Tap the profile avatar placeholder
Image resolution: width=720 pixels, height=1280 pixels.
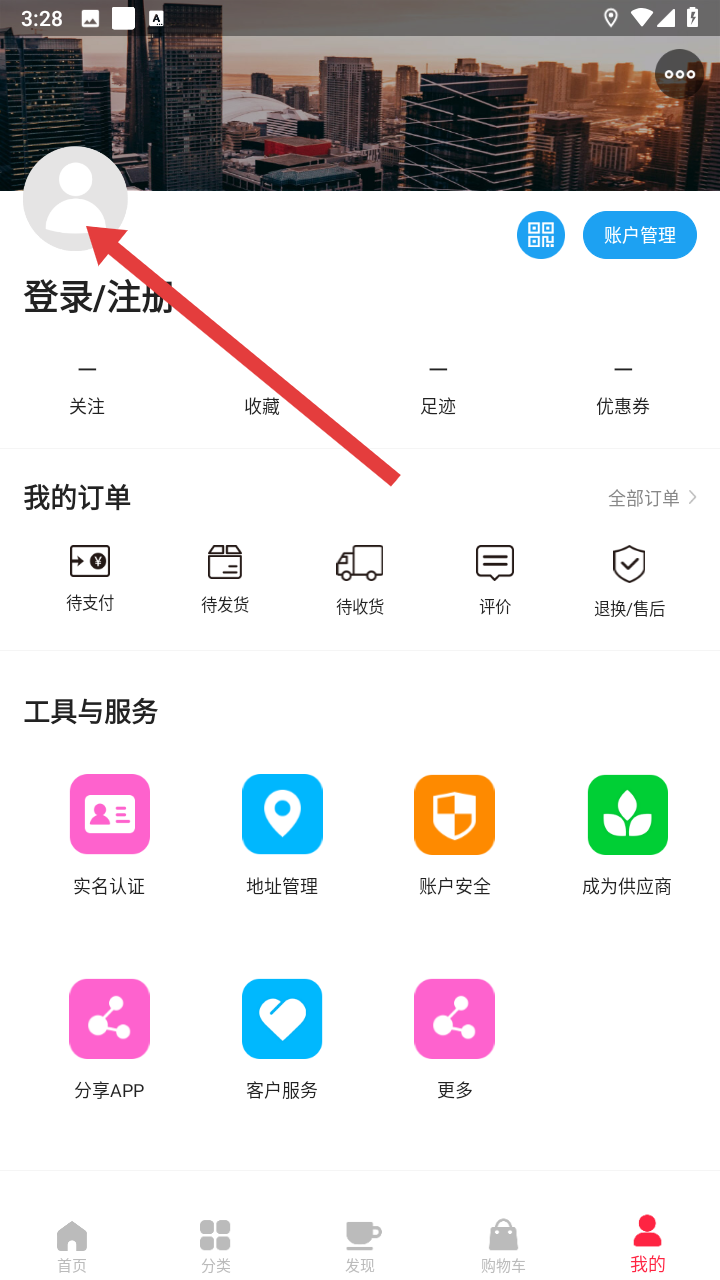pyautogui.click(x=75, y=199)
